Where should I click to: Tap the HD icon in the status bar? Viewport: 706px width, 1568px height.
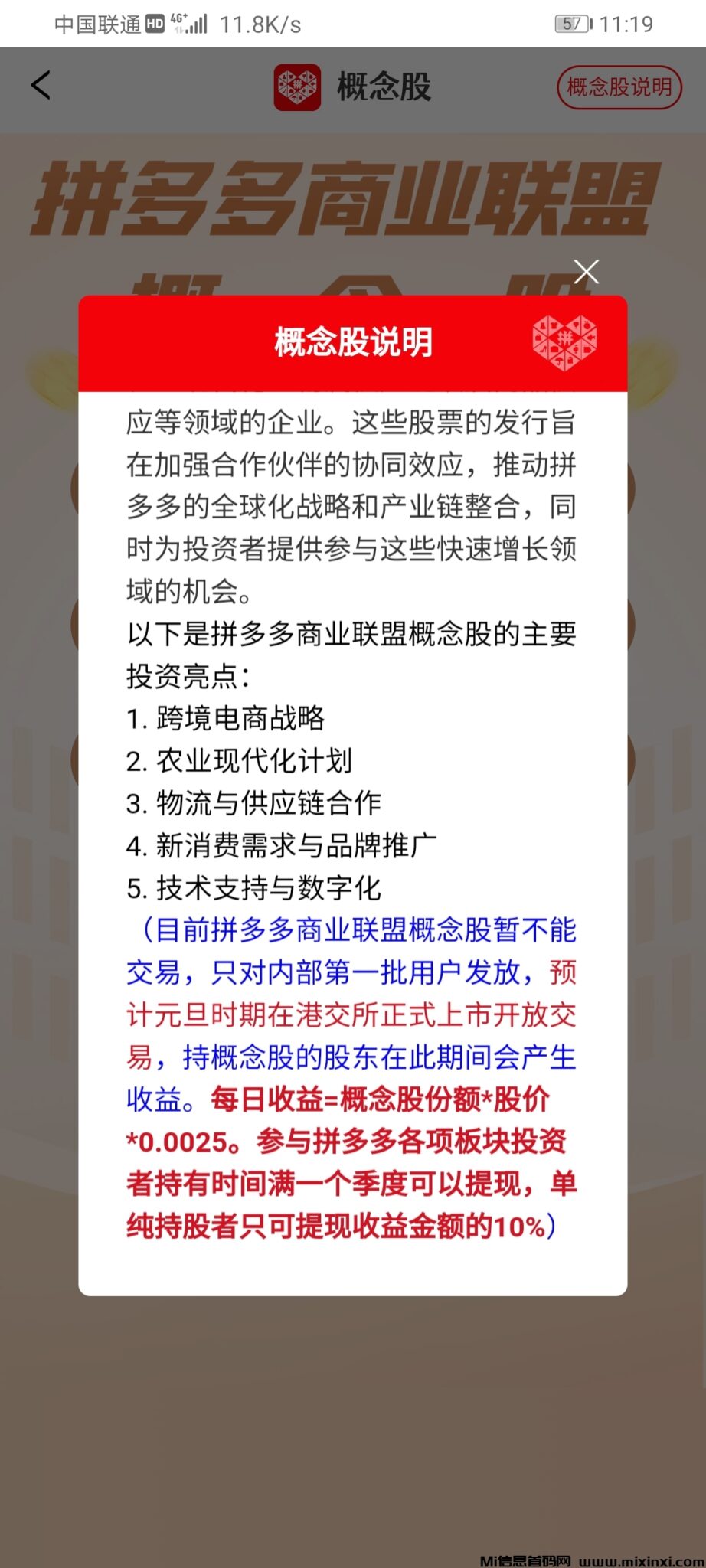(x=154, y=23)
